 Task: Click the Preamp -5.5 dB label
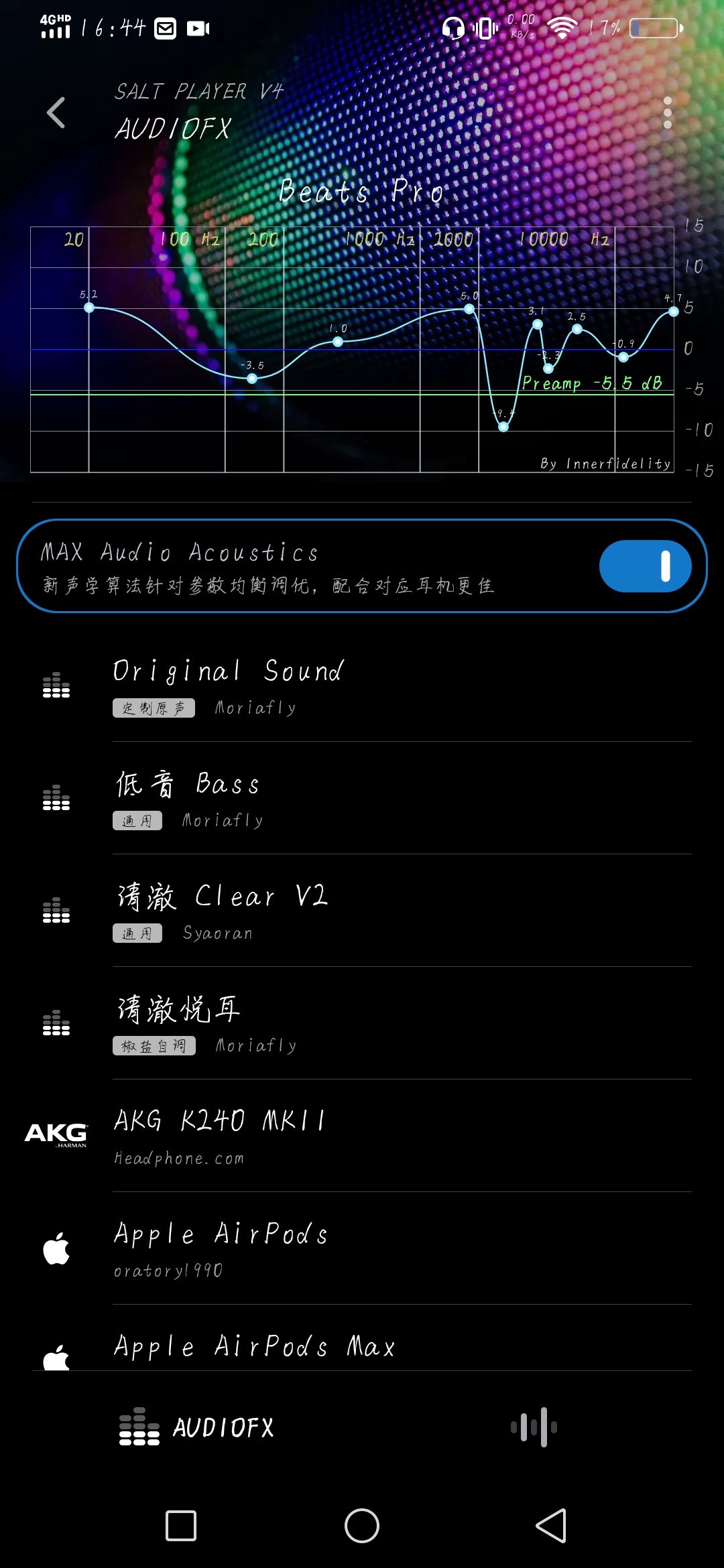pyautogui.click(x=592, y=384)
